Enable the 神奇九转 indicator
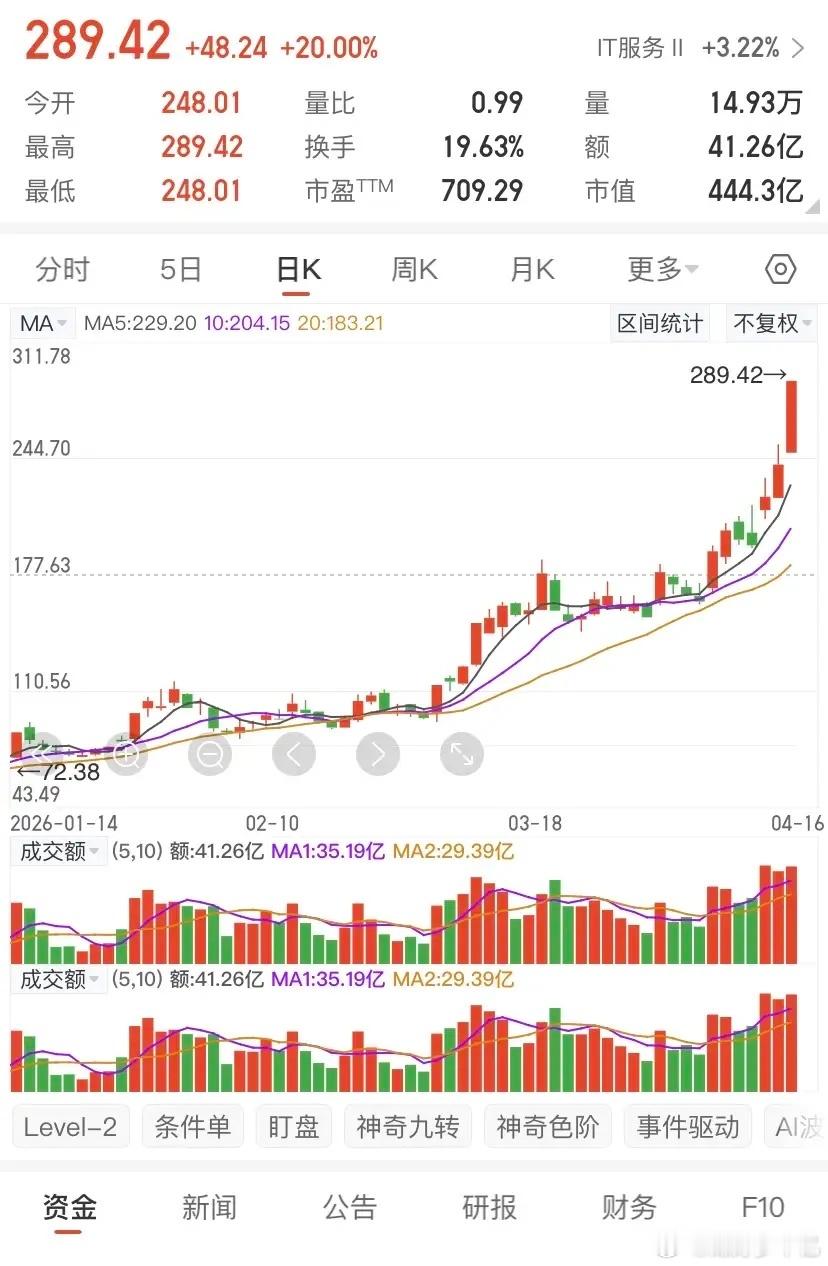828x1266 pixels. (407, 1126)
